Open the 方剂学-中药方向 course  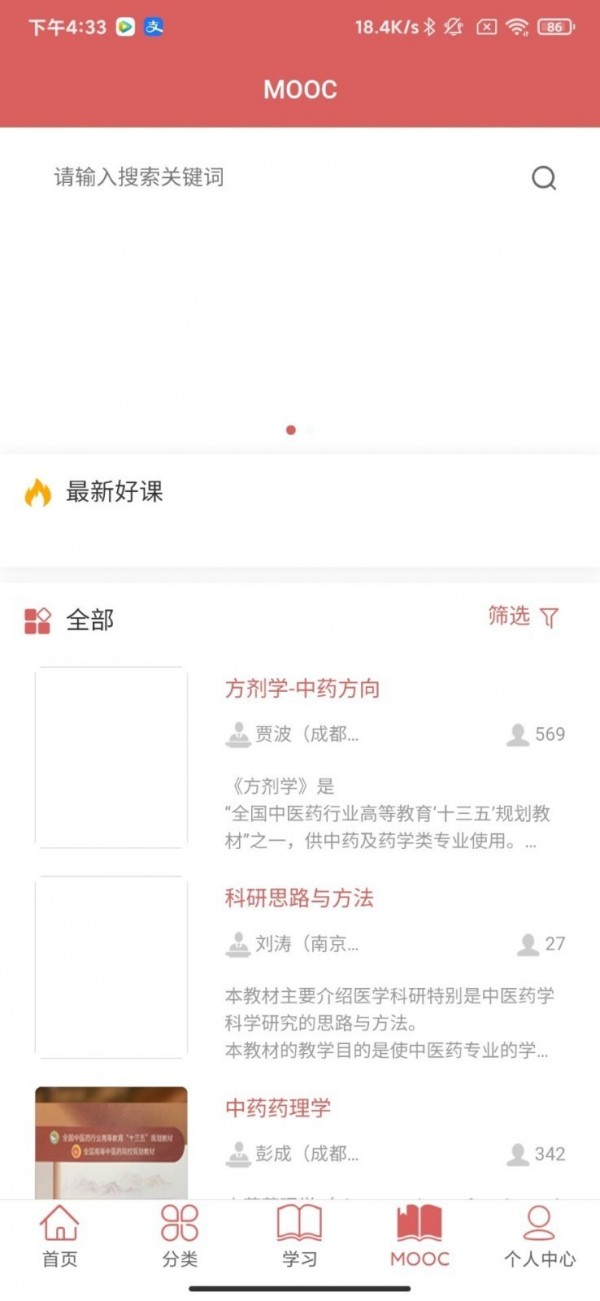click(302, 689)
